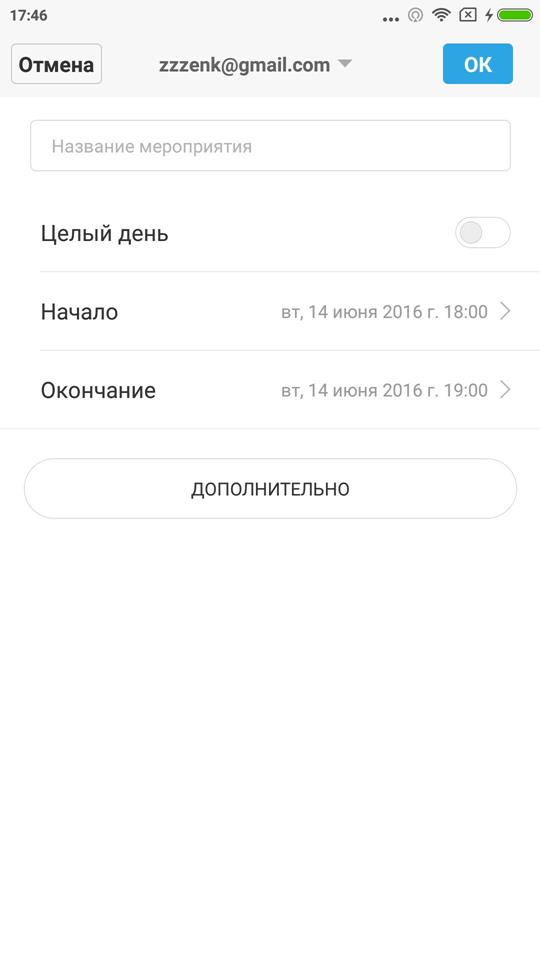
Task: Tap the Отмена button to cancel
Action: coord(56,64)
